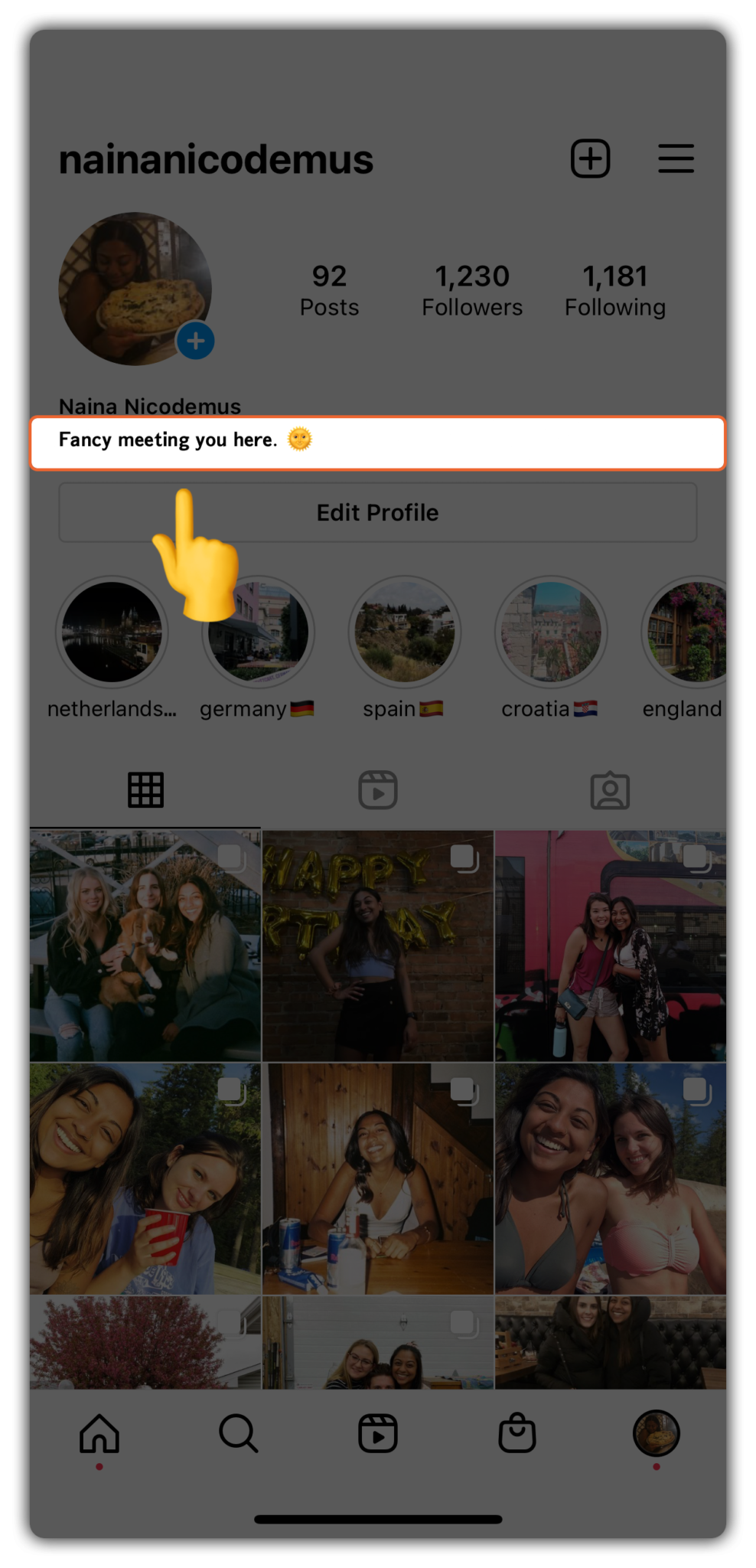This screenshot has height=1568, width=756.
Task: Switch to the reels tab on profile
Action: (x=378, y=790)
